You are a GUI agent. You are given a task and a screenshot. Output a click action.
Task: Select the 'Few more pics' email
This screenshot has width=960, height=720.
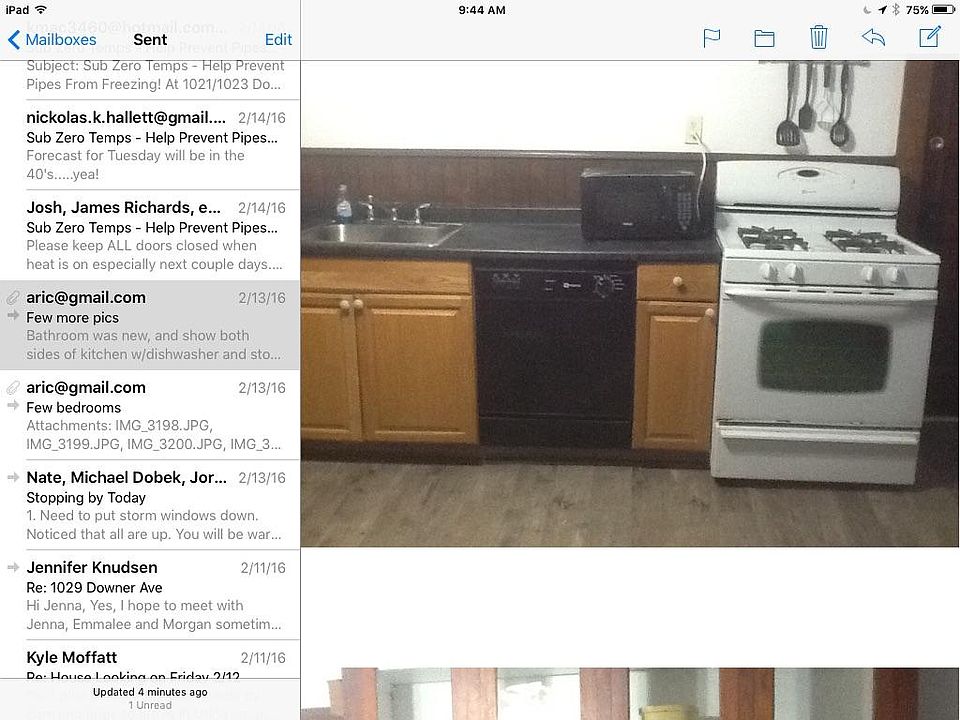(x=150, y=325)
